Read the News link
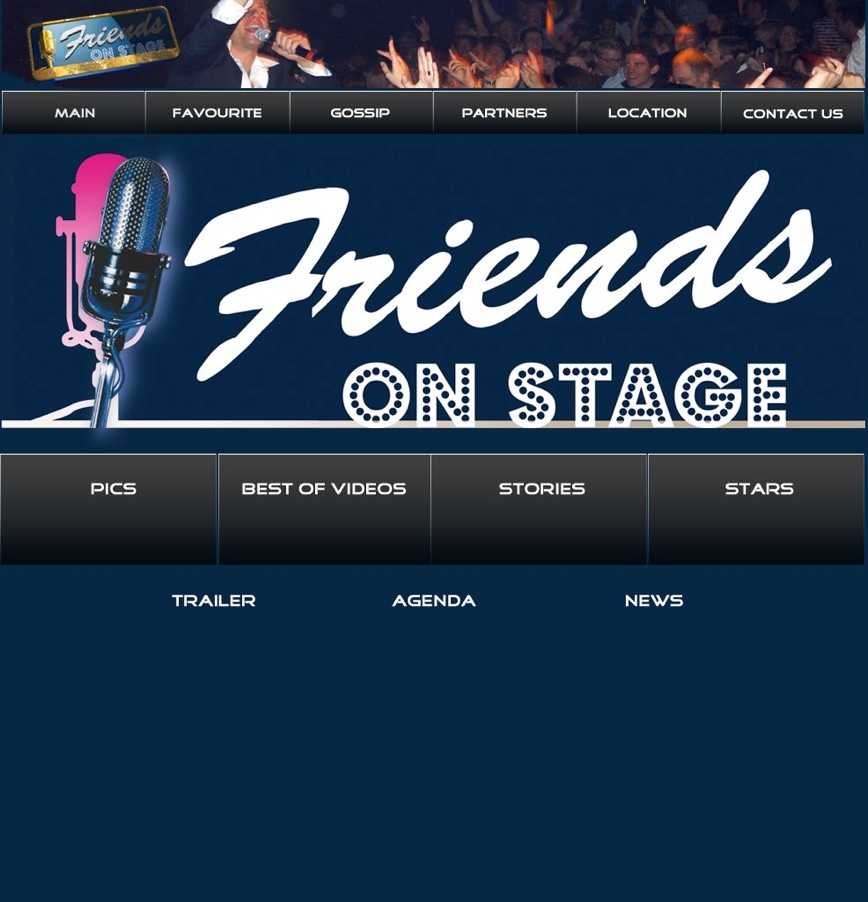 point(653,601)
